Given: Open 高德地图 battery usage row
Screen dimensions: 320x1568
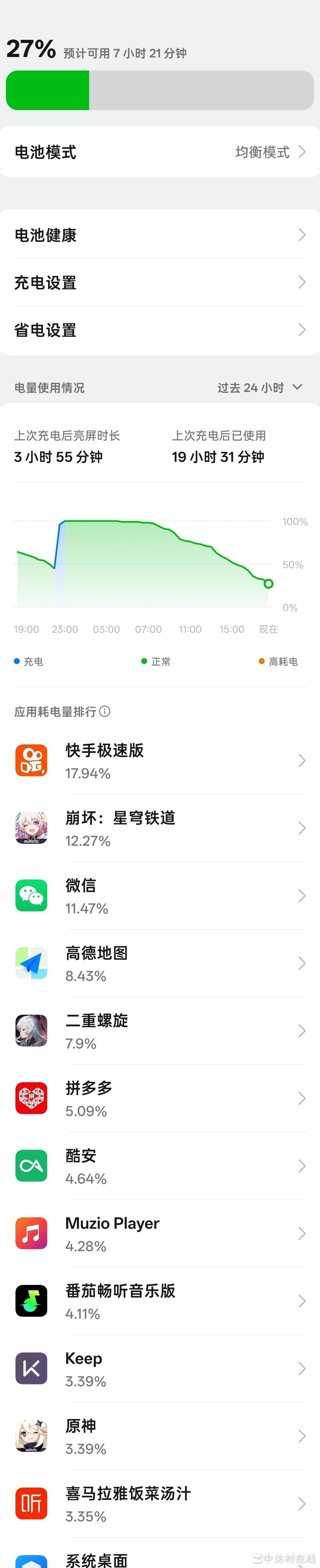Looking at the screenshot, I should 159,964.
